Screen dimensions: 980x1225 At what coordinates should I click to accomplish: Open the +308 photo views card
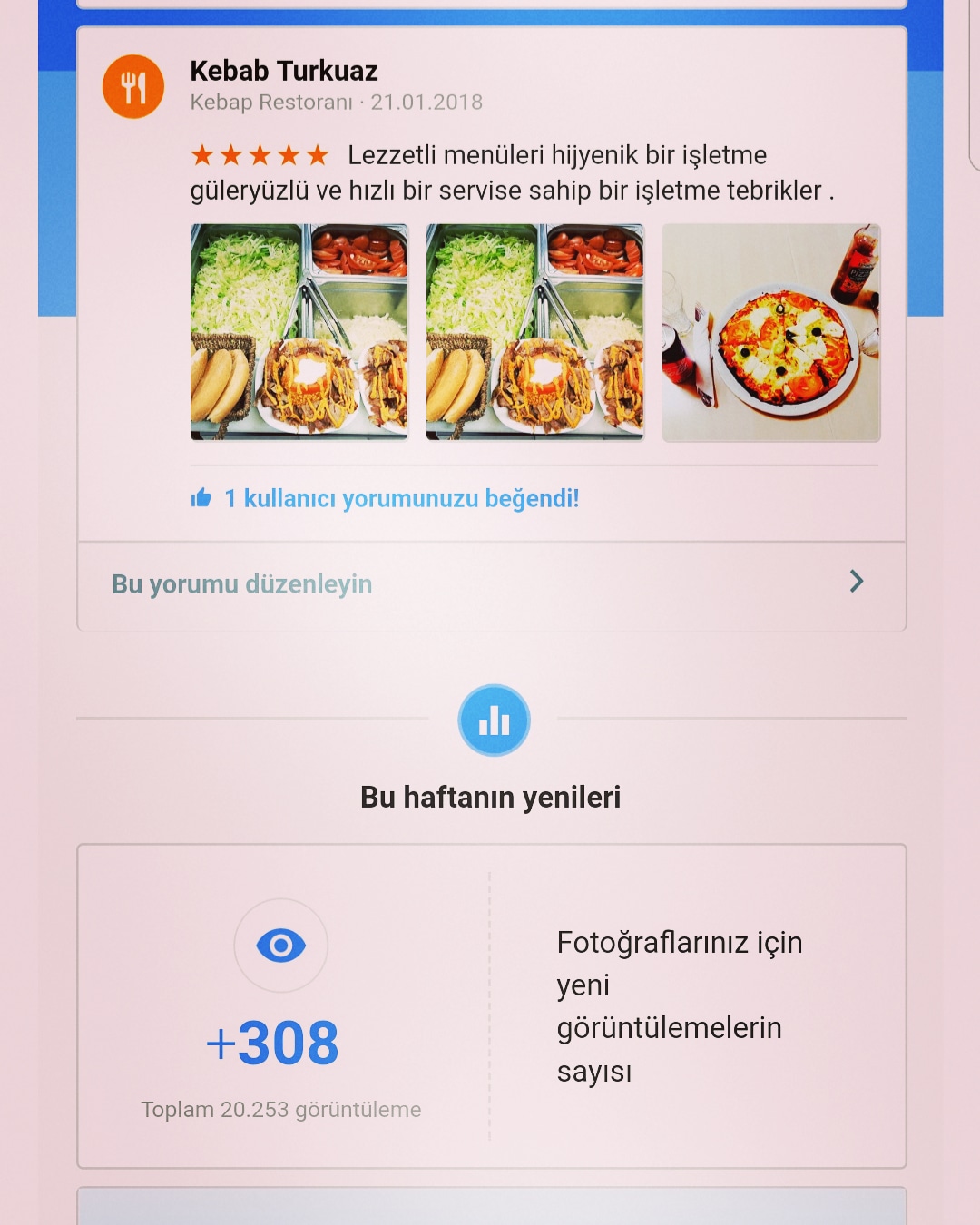click(x=491, y=1005)
